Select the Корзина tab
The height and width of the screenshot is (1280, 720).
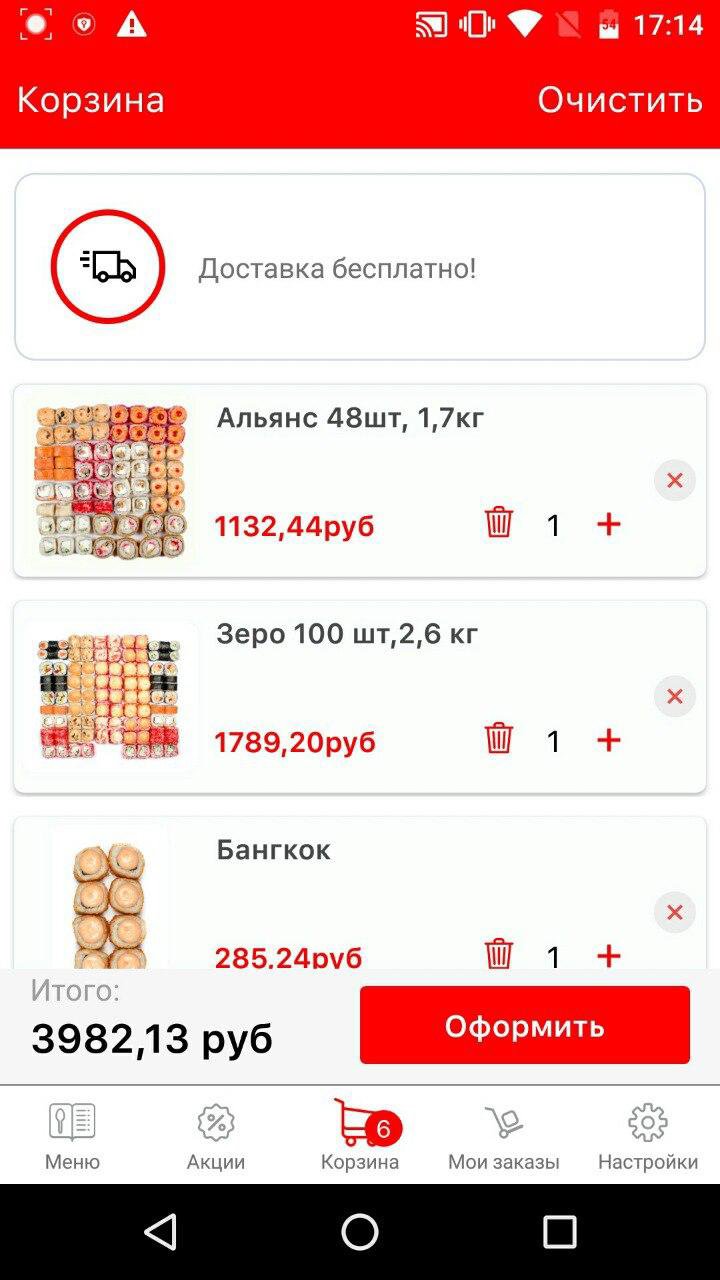[x=360, y=1136]
